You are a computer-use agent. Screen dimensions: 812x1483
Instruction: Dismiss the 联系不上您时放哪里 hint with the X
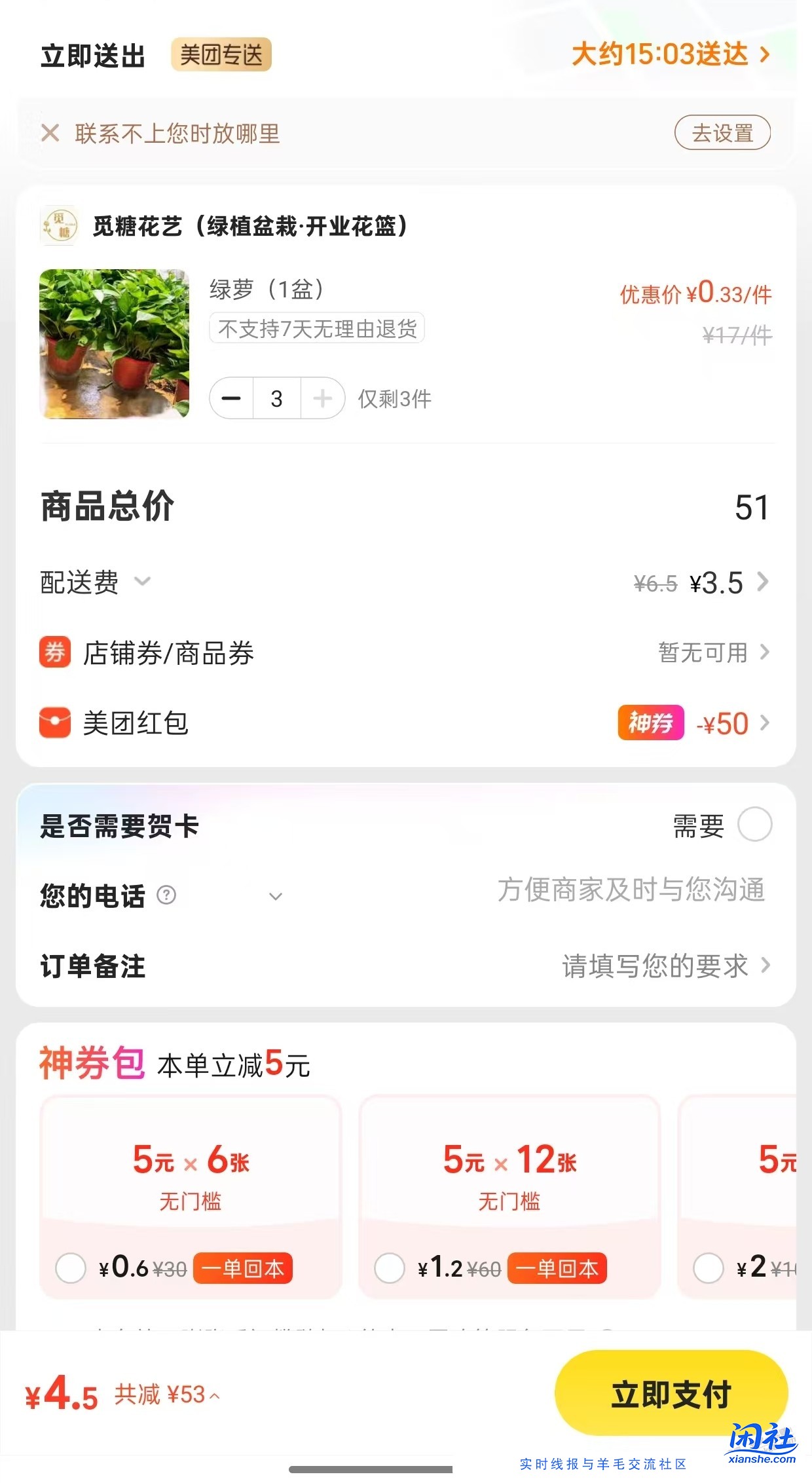(x=49, y=132)
